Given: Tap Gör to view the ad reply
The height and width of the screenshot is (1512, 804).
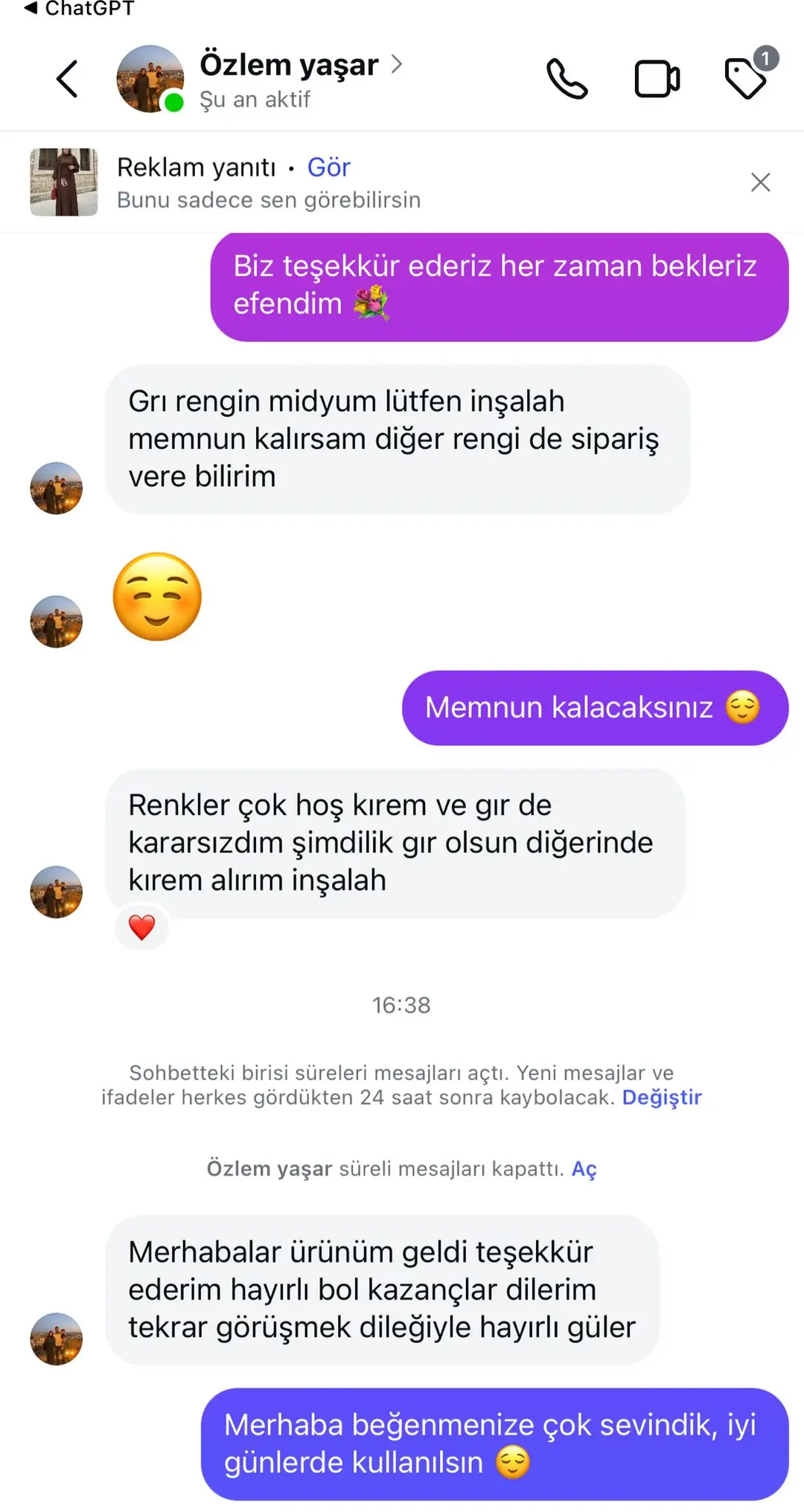Looking at the screenshot, I should click(328, 168).
